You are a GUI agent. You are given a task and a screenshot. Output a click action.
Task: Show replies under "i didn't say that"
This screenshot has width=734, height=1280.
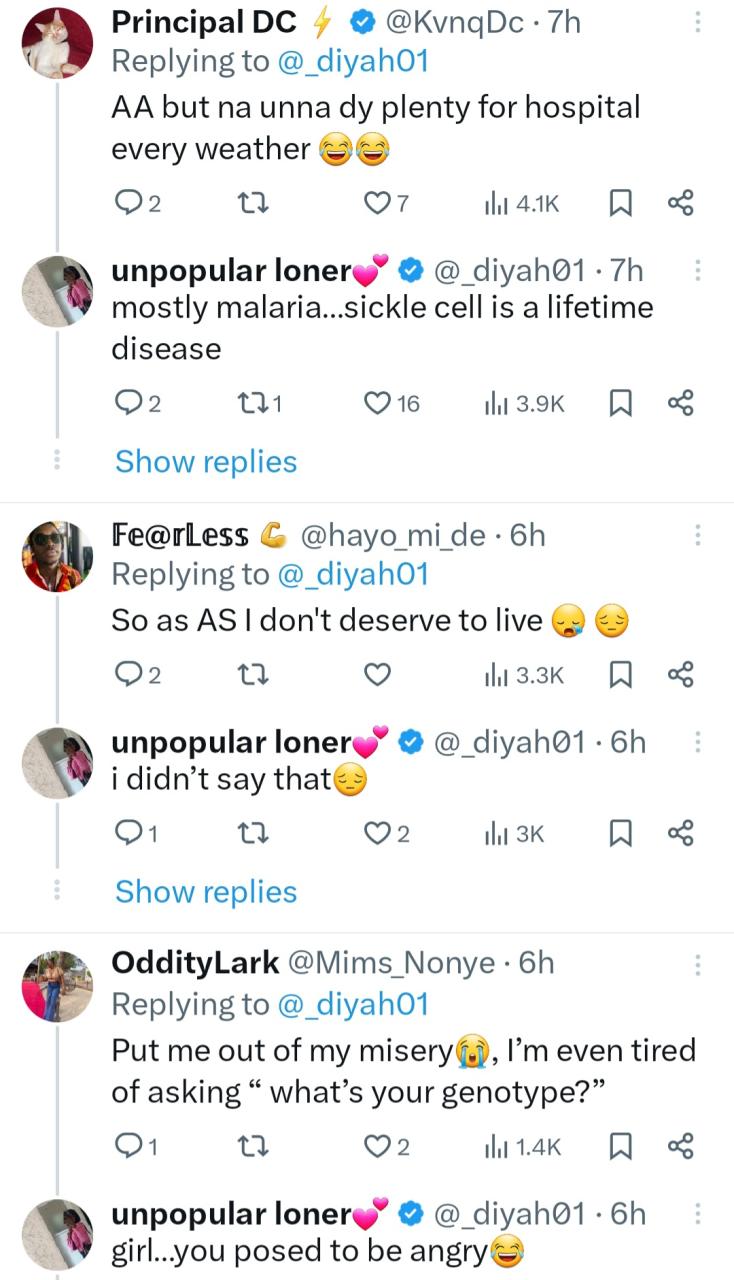(205, 891)
